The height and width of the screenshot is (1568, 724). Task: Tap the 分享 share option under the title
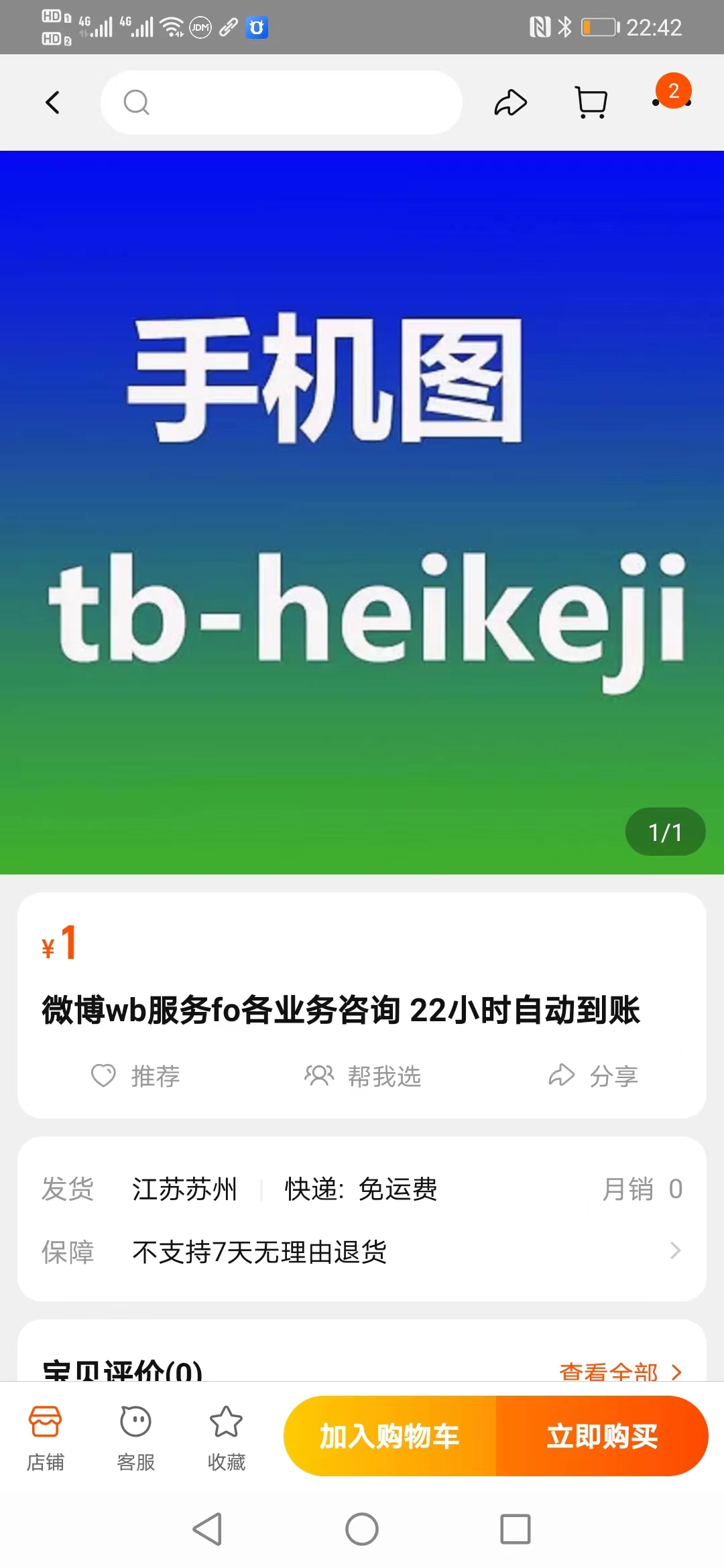[x=595, y=1076]
